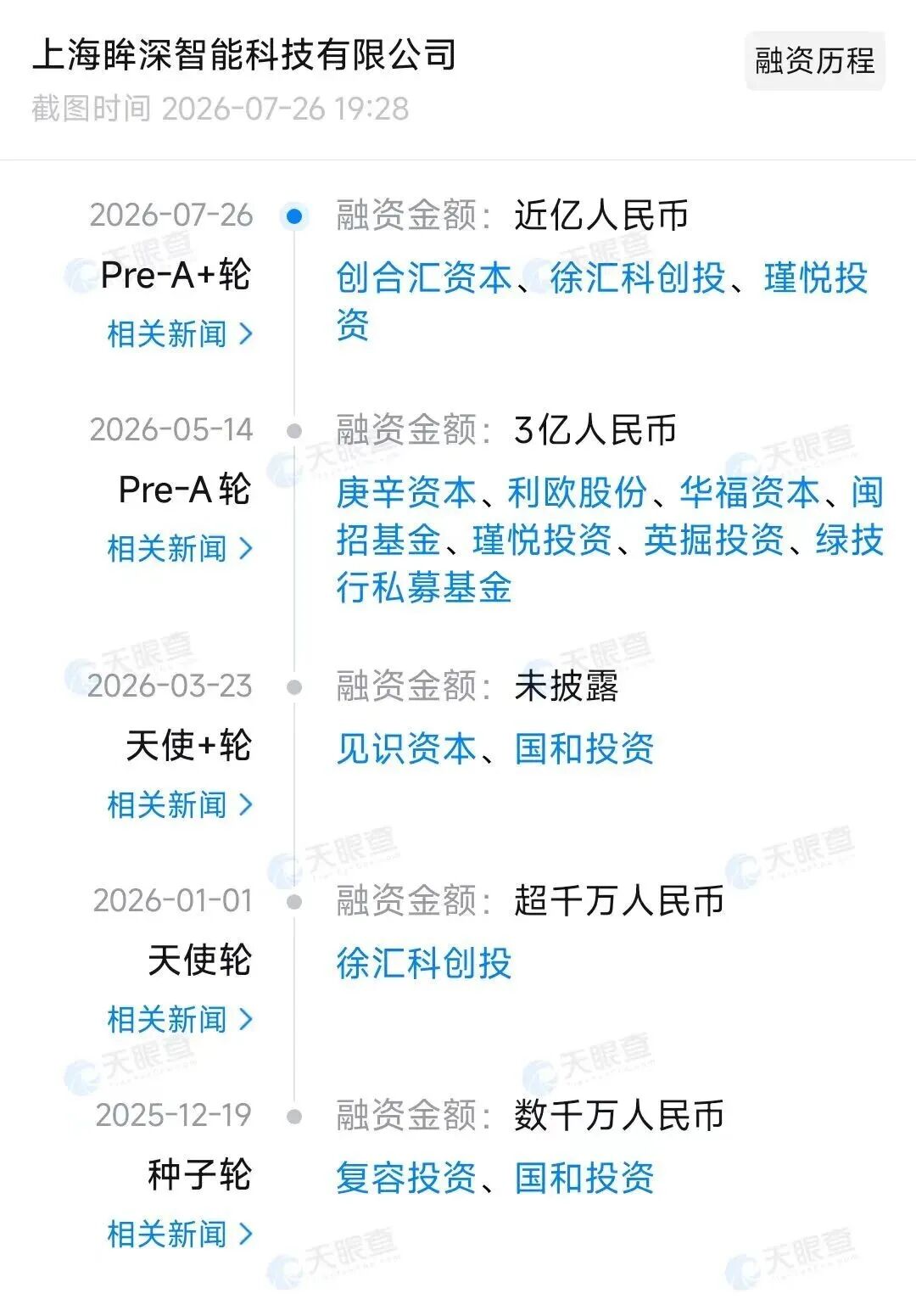Viewport: 916px width, 1316px height.
Task: View 相关新闻 under the 天使+轮 round
Action: tap(180, 804)
